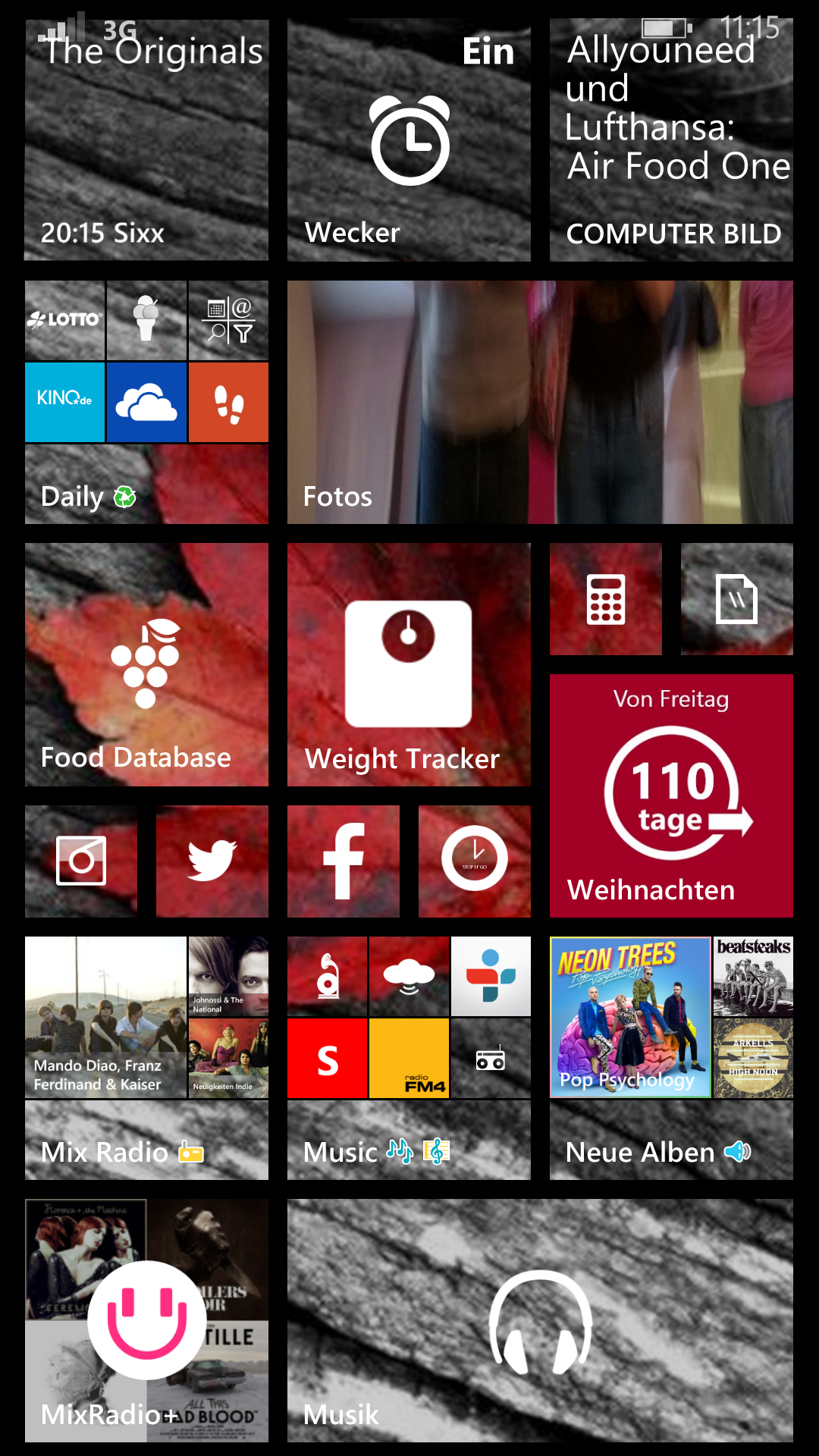Open the Stop It Go timer tile
819x1456 pixels.
[474, 861]
